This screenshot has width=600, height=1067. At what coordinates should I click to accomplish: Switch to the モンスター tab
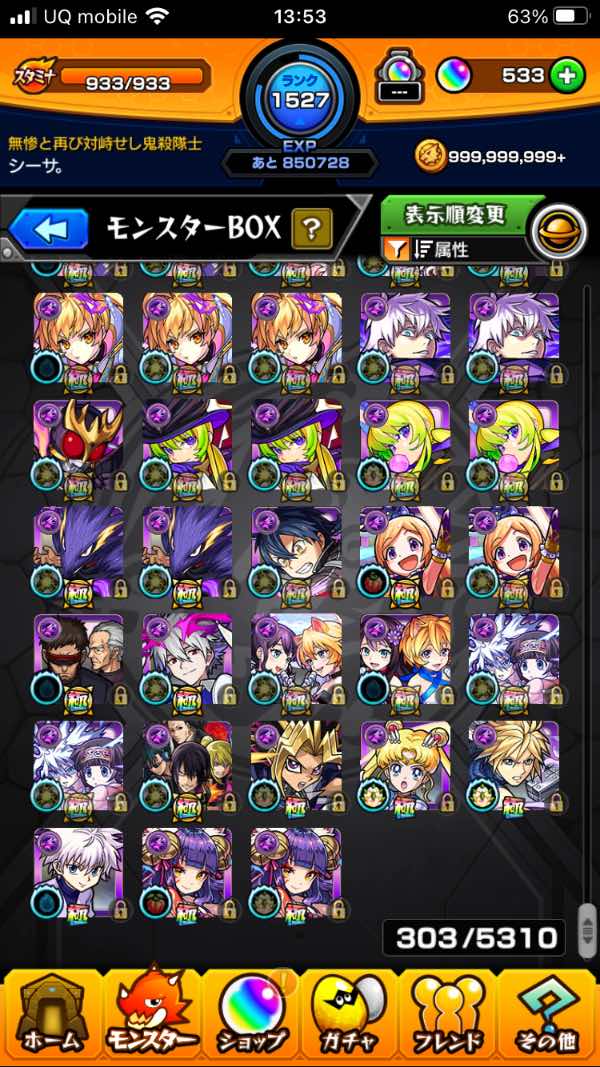[x=150, y=1014]
